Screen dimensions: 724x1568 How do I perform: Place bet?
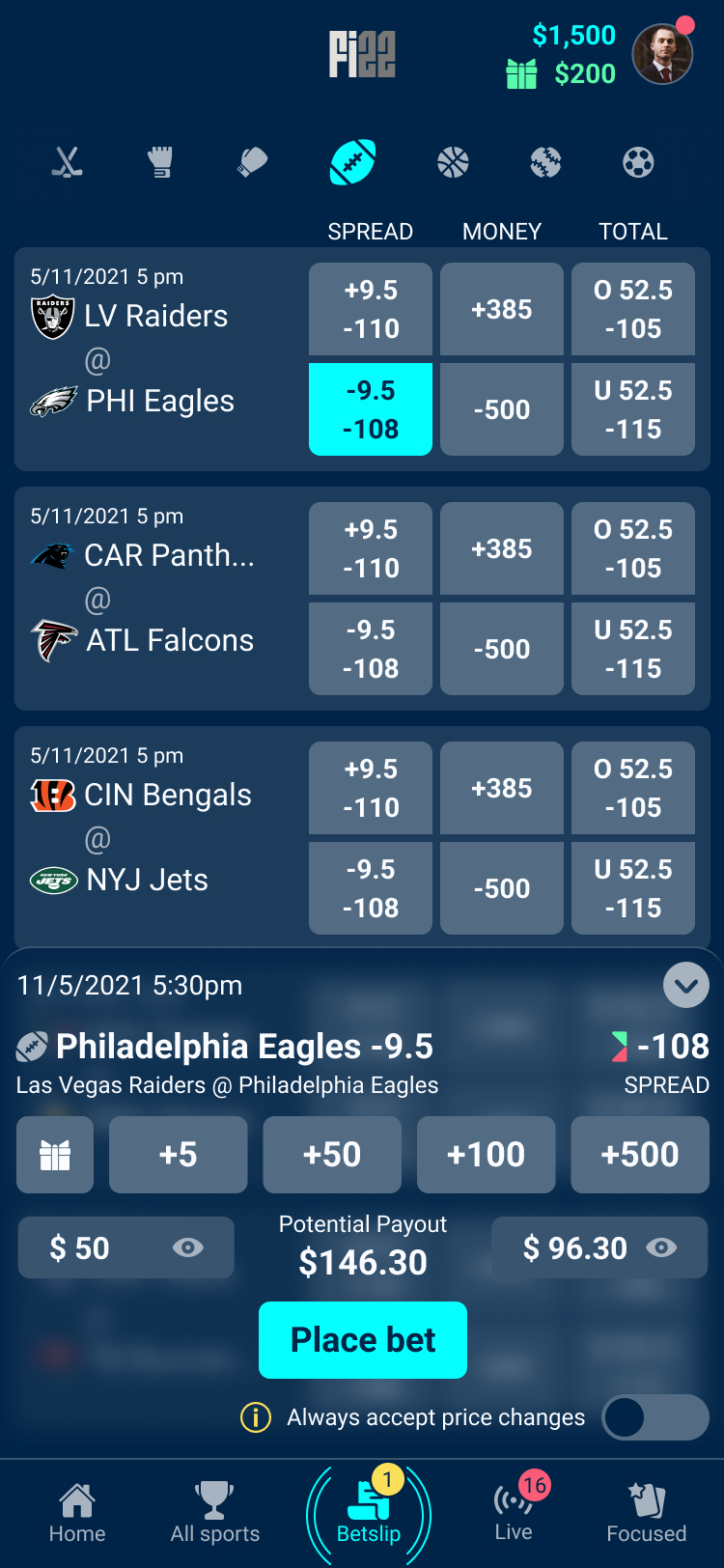click(x=363, y=1340)
